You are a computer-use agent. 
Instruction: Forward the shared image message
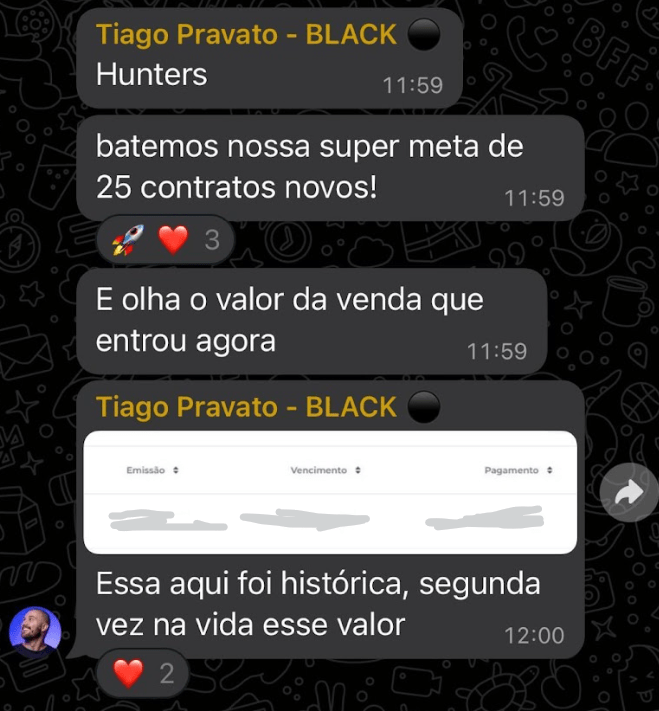point(630,492)
